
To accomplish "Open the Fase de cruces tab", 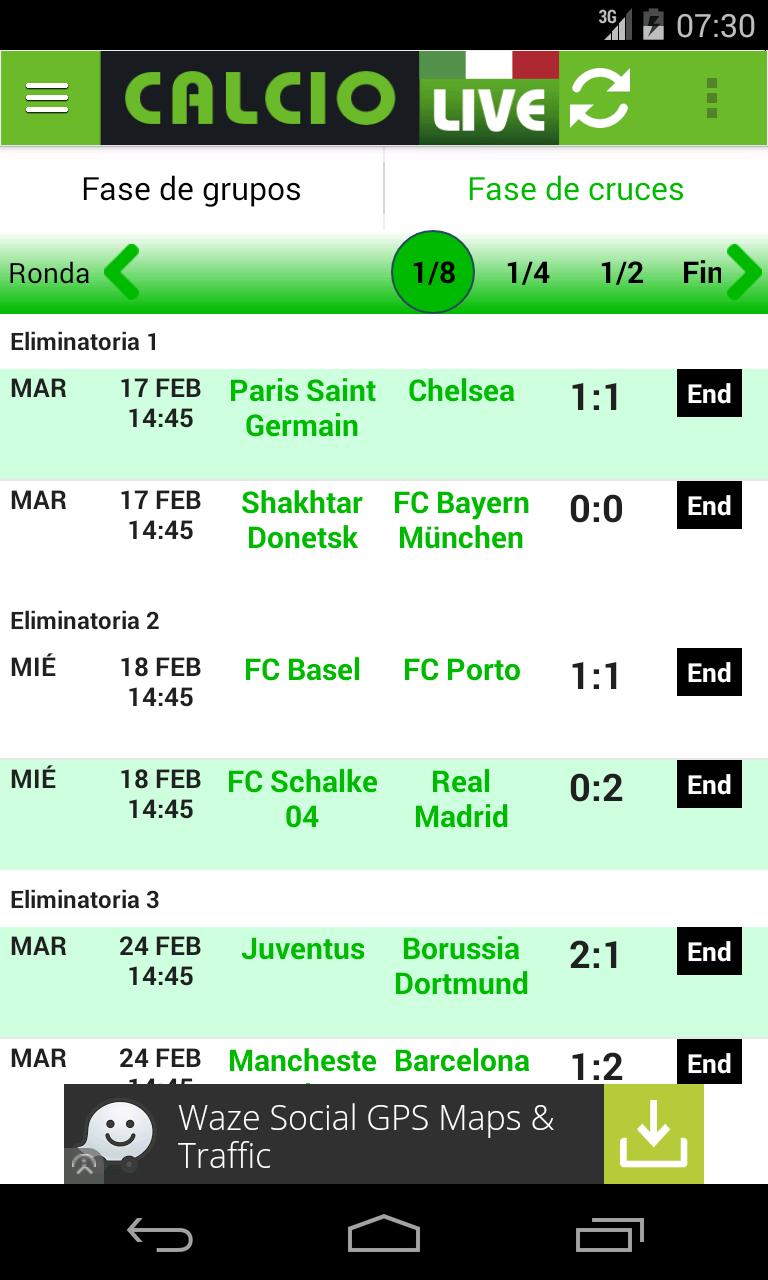I will point(576,188).
